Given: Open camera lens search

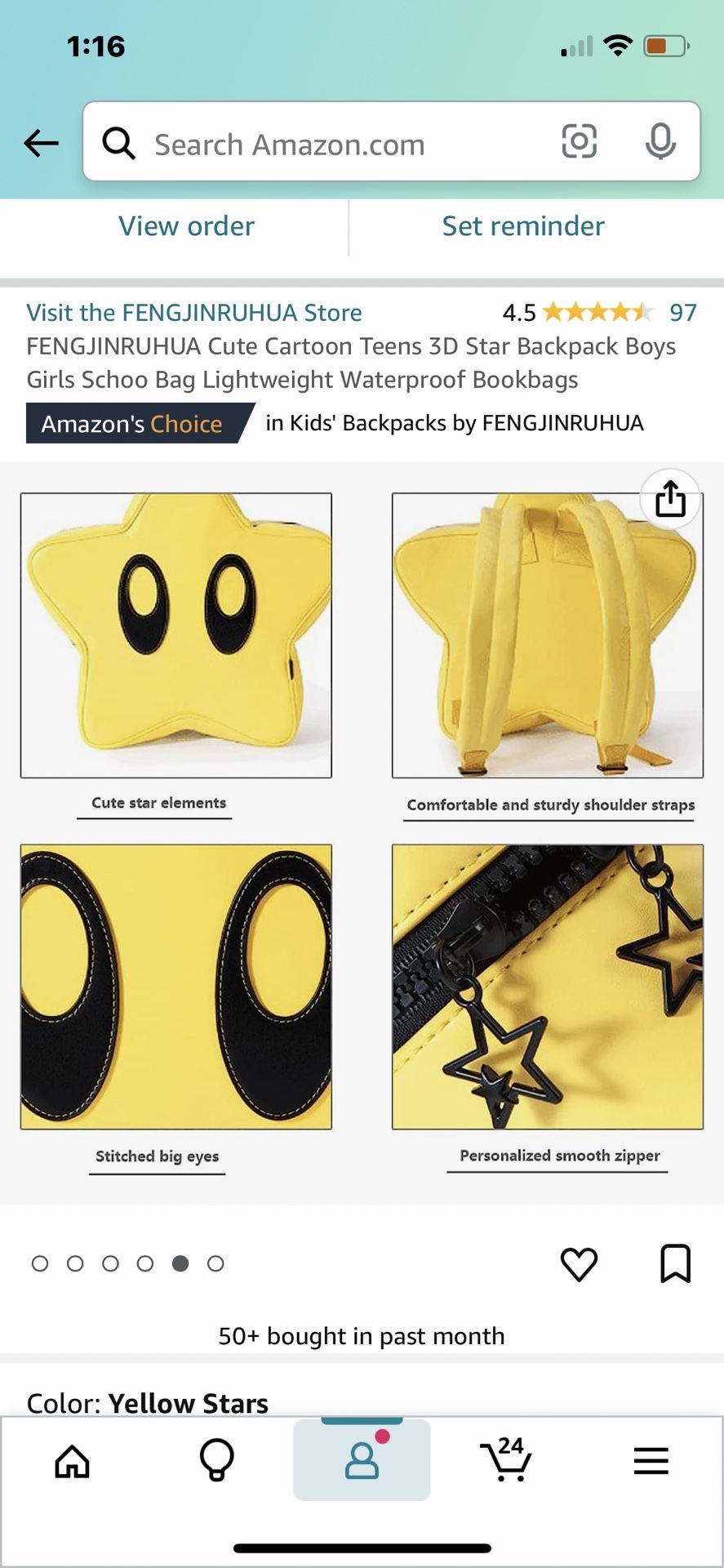Looking at the screenshot, I should [579, 141].
